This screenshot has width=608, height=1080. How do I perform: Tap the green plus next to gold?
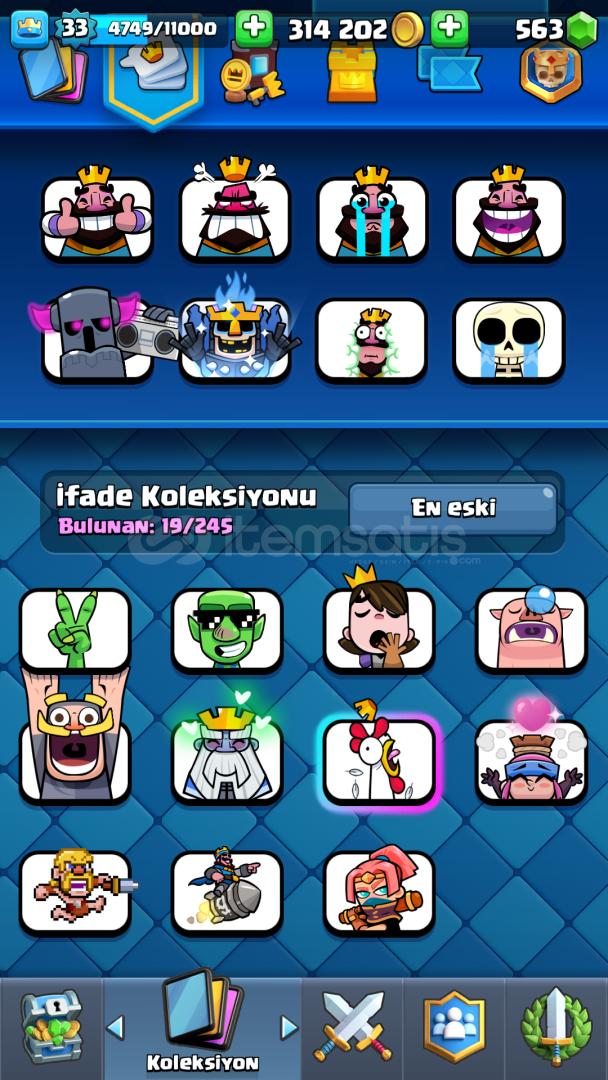[x=254, y=28]
